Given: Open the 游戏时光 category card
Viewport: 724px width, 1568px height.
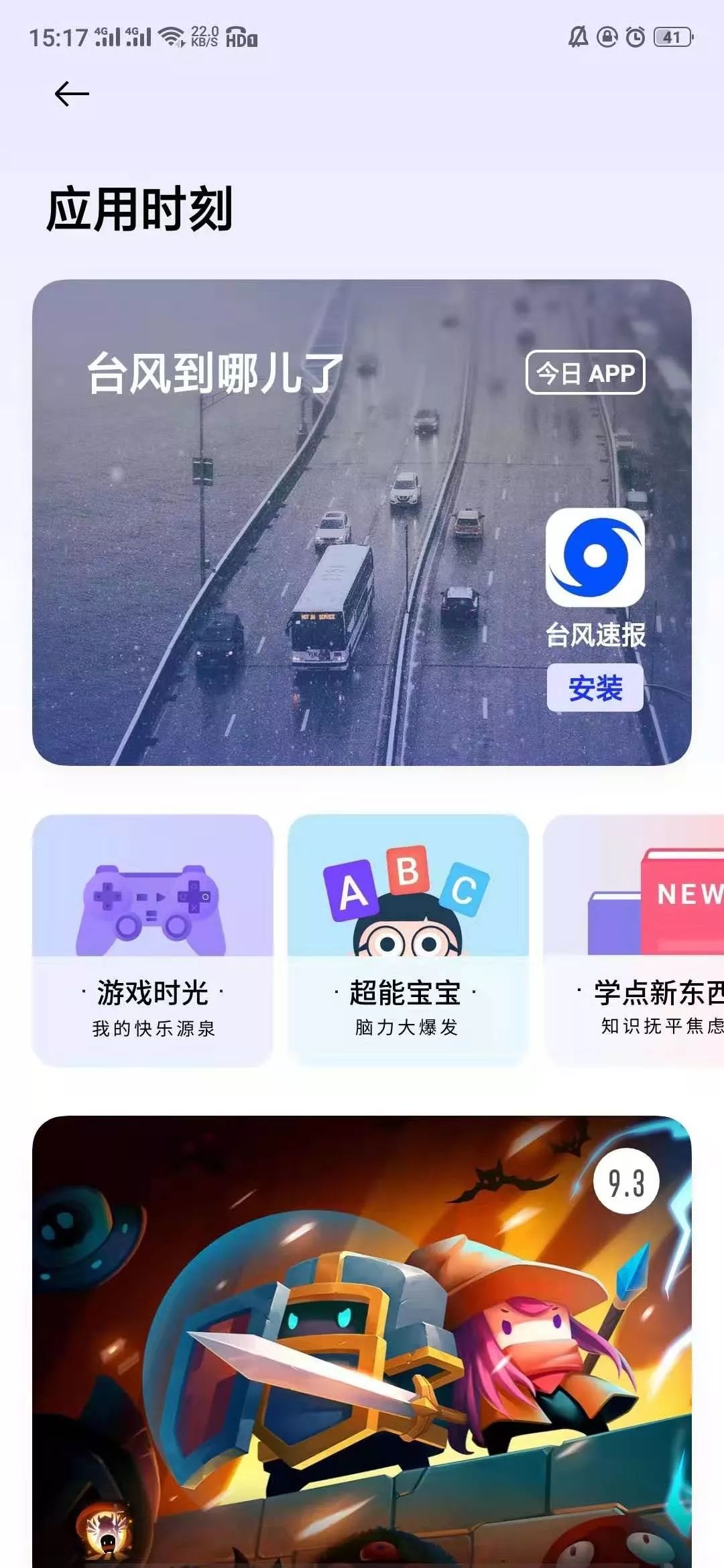Looking at the screenshot, I should [153, 938].
